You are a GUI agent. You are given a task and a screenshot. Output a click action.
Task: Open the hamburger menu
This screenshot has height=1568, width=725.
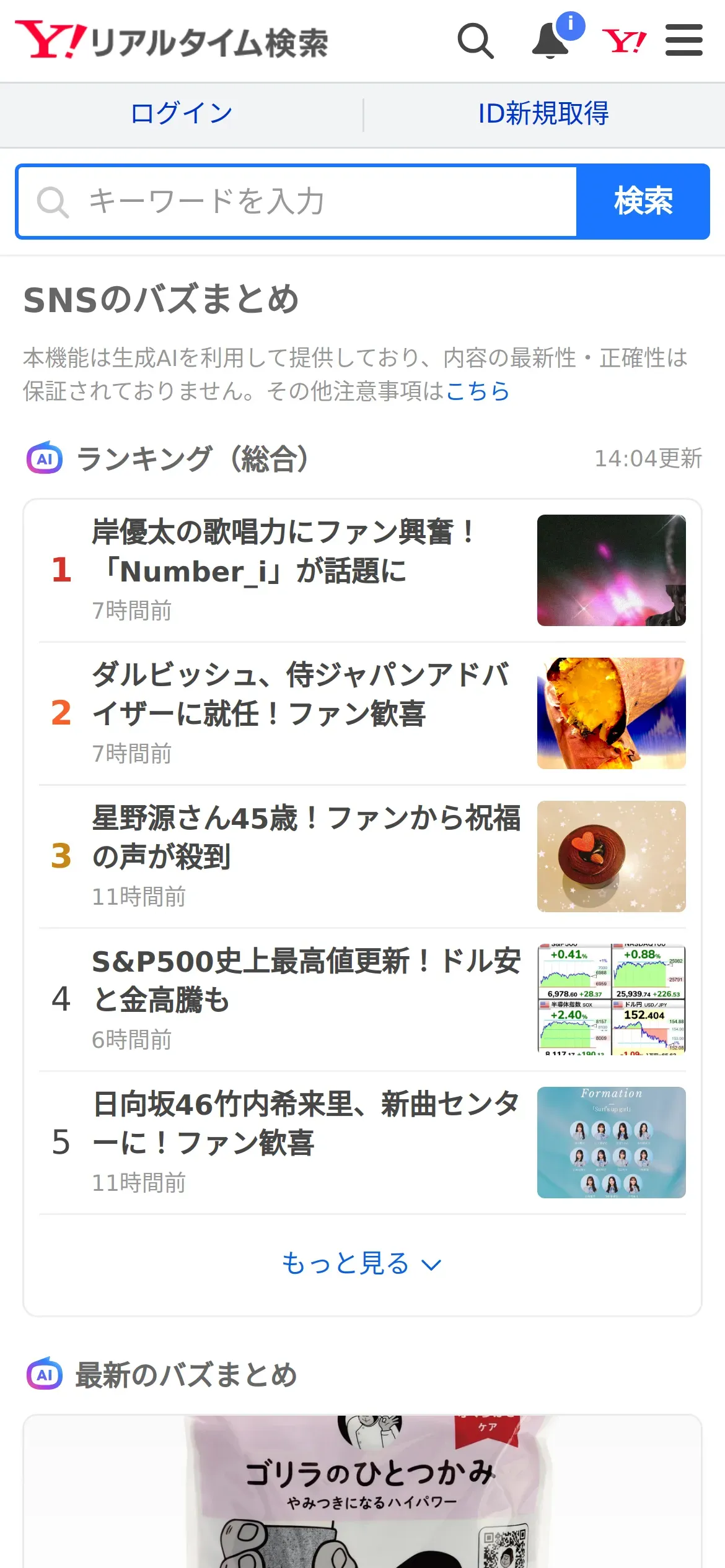tap(683, 41)
